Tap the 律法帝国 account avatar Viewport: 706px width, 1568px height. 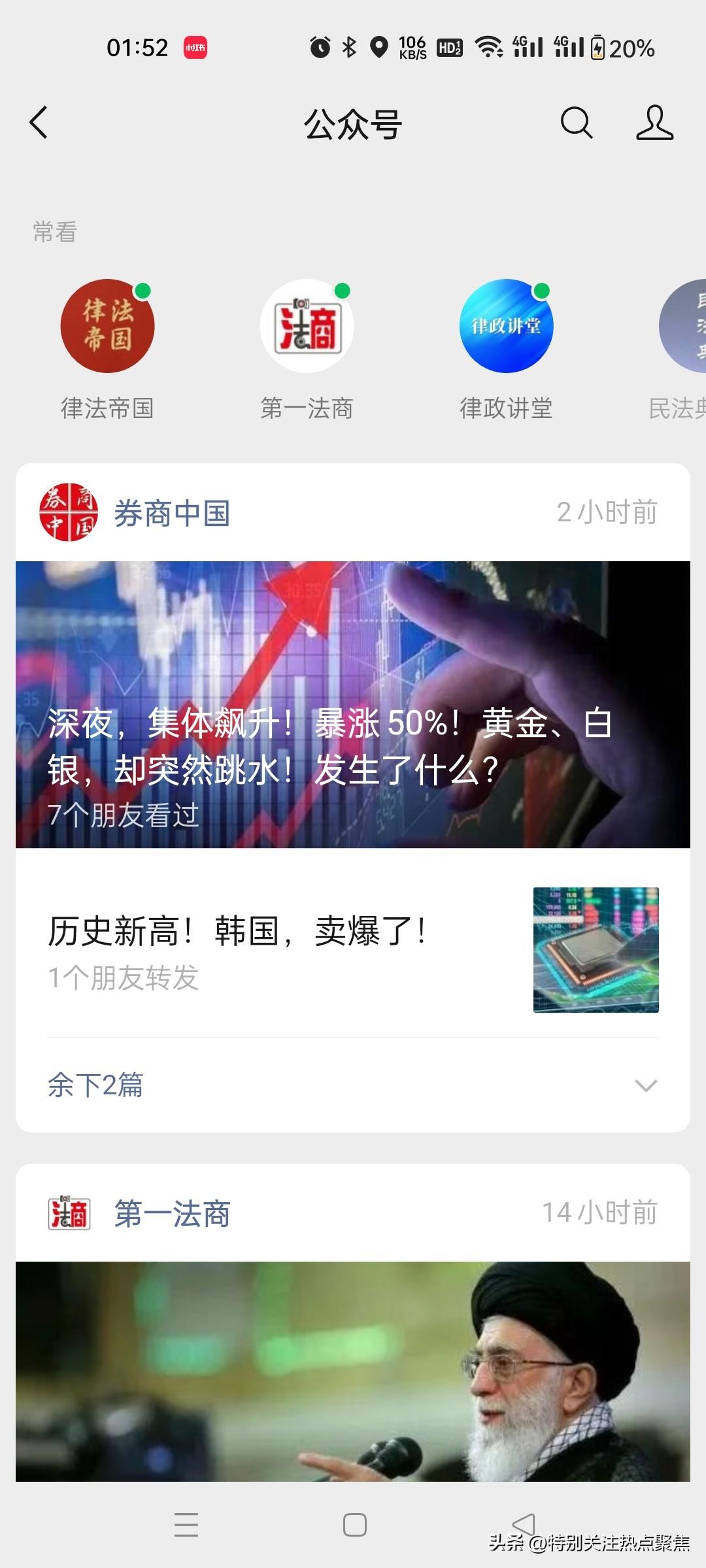(x=107, y=327)
